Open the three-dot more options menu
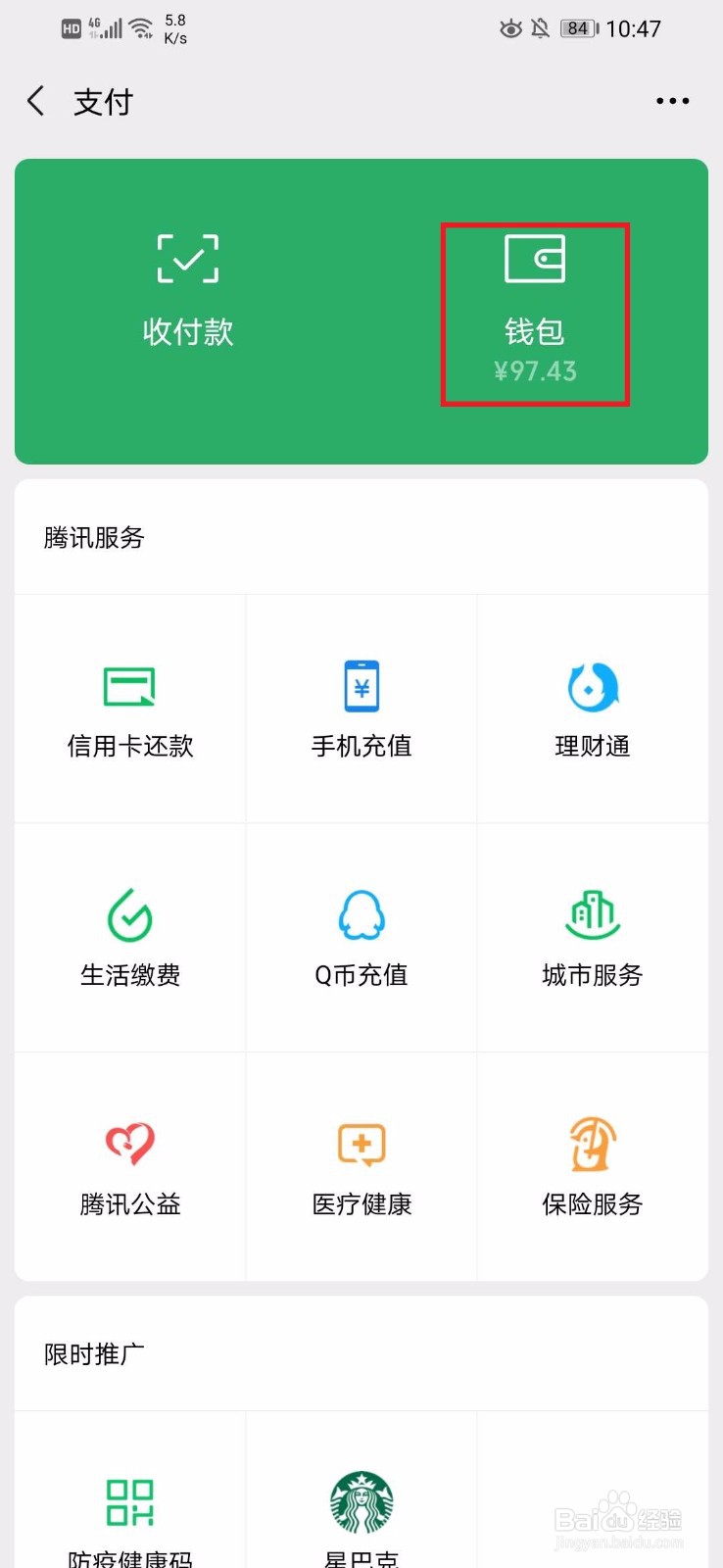 [x=672, y=100]
